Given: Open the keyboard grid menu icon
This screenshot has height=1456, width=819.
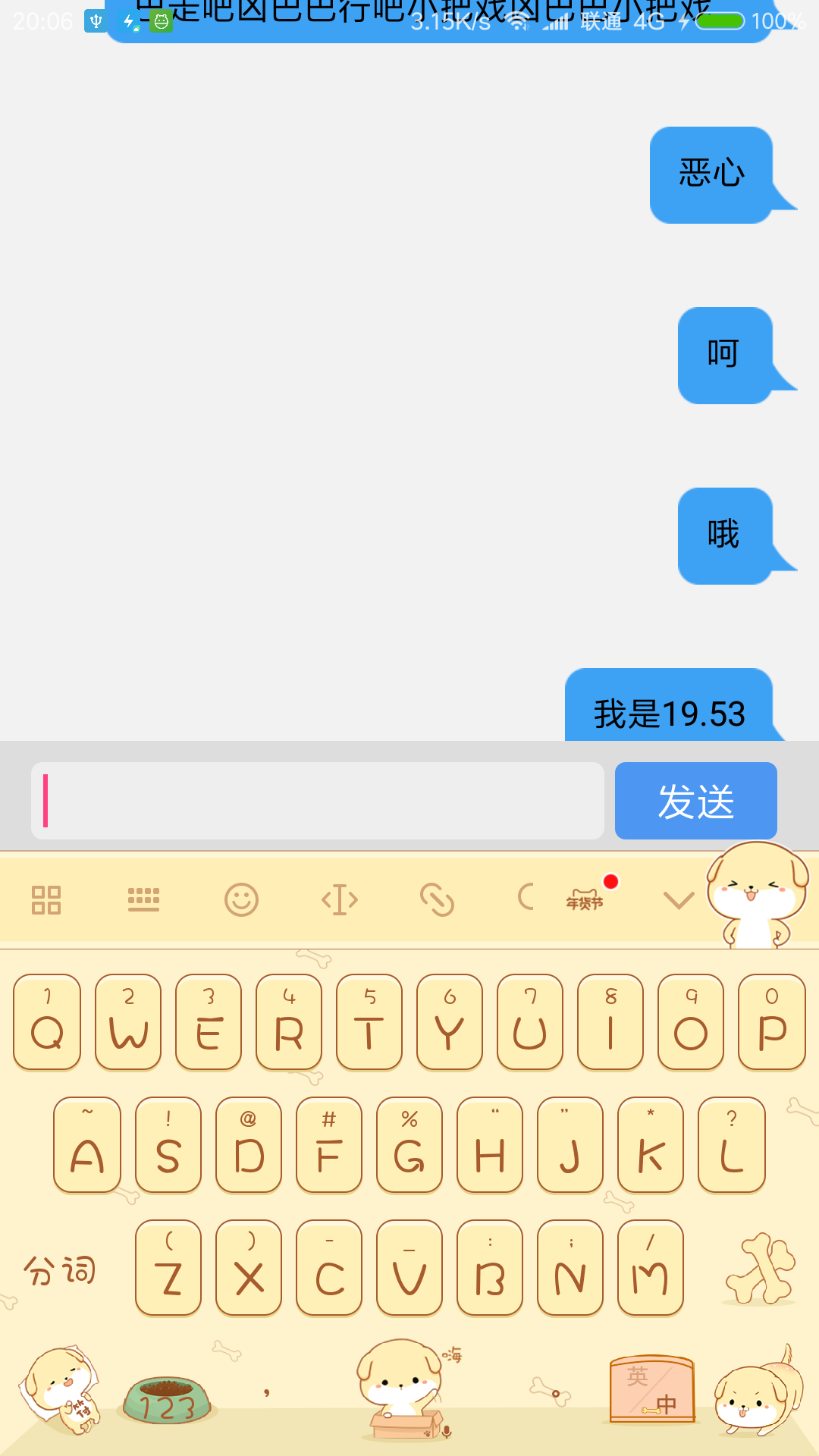Looking at the screenshot, I should coord(46,900).
